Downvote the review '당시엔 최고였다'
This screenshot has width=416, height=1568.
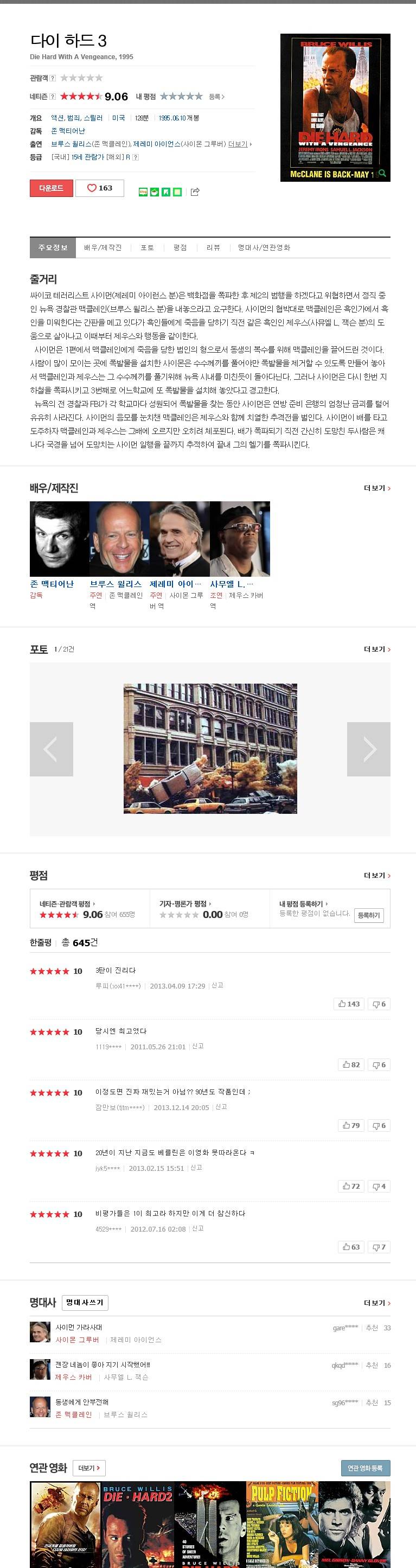tap(379, 1065)
